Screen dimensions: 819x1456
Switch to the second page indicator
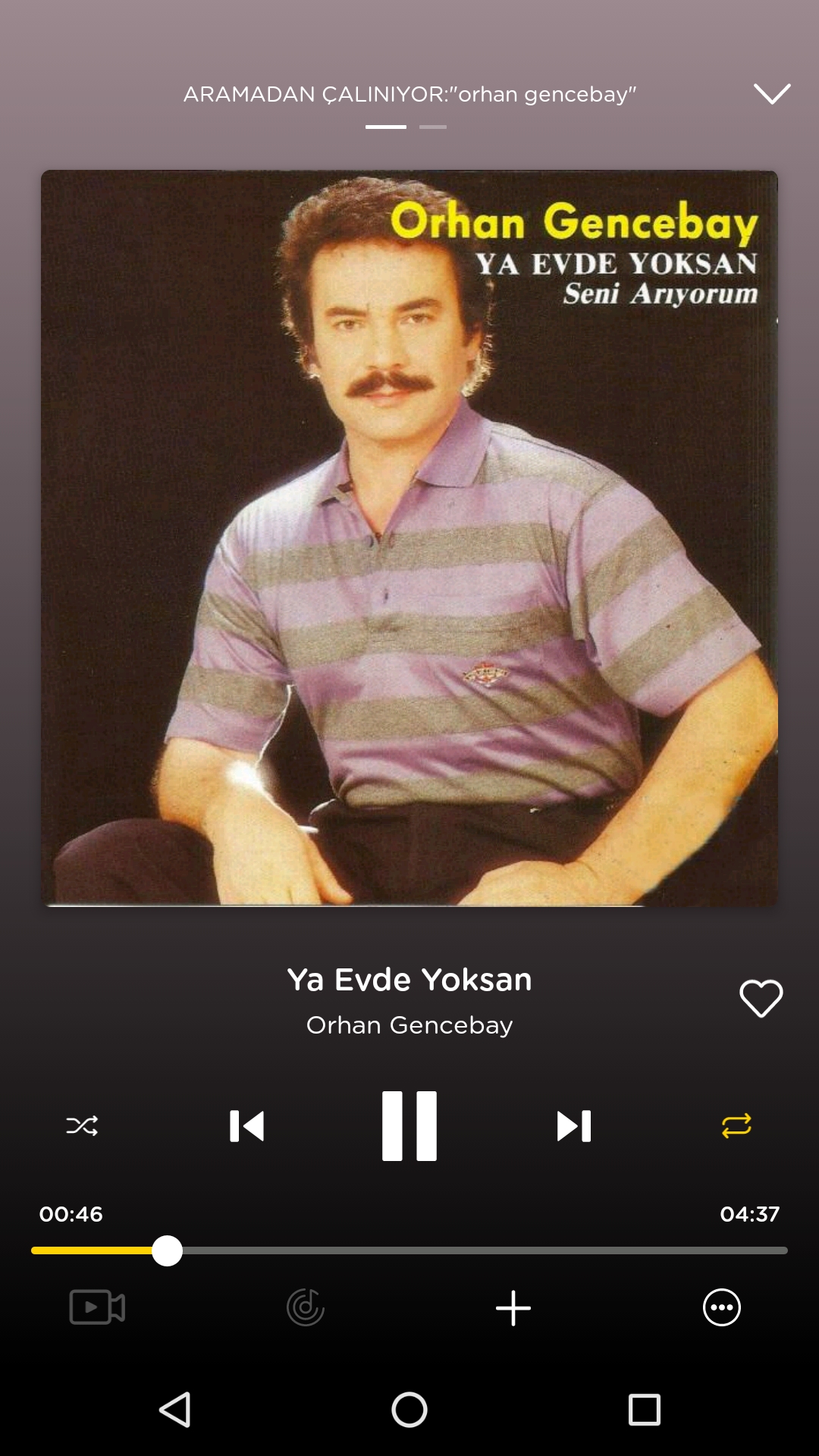click(x=433, y=127)
